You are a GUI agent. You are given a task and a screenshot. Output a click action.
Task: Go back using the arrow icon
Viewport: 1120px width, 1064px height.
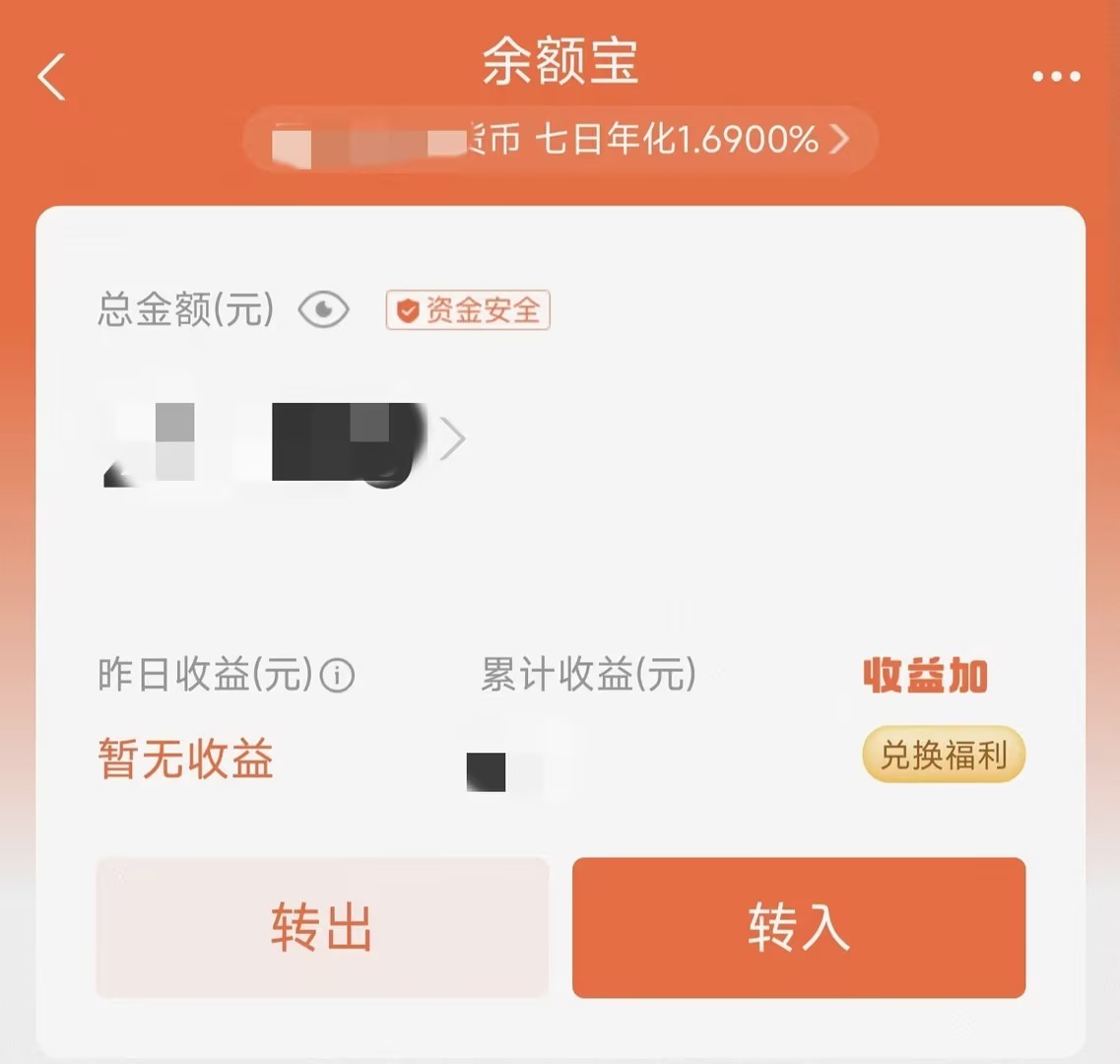tap(51, 77)
